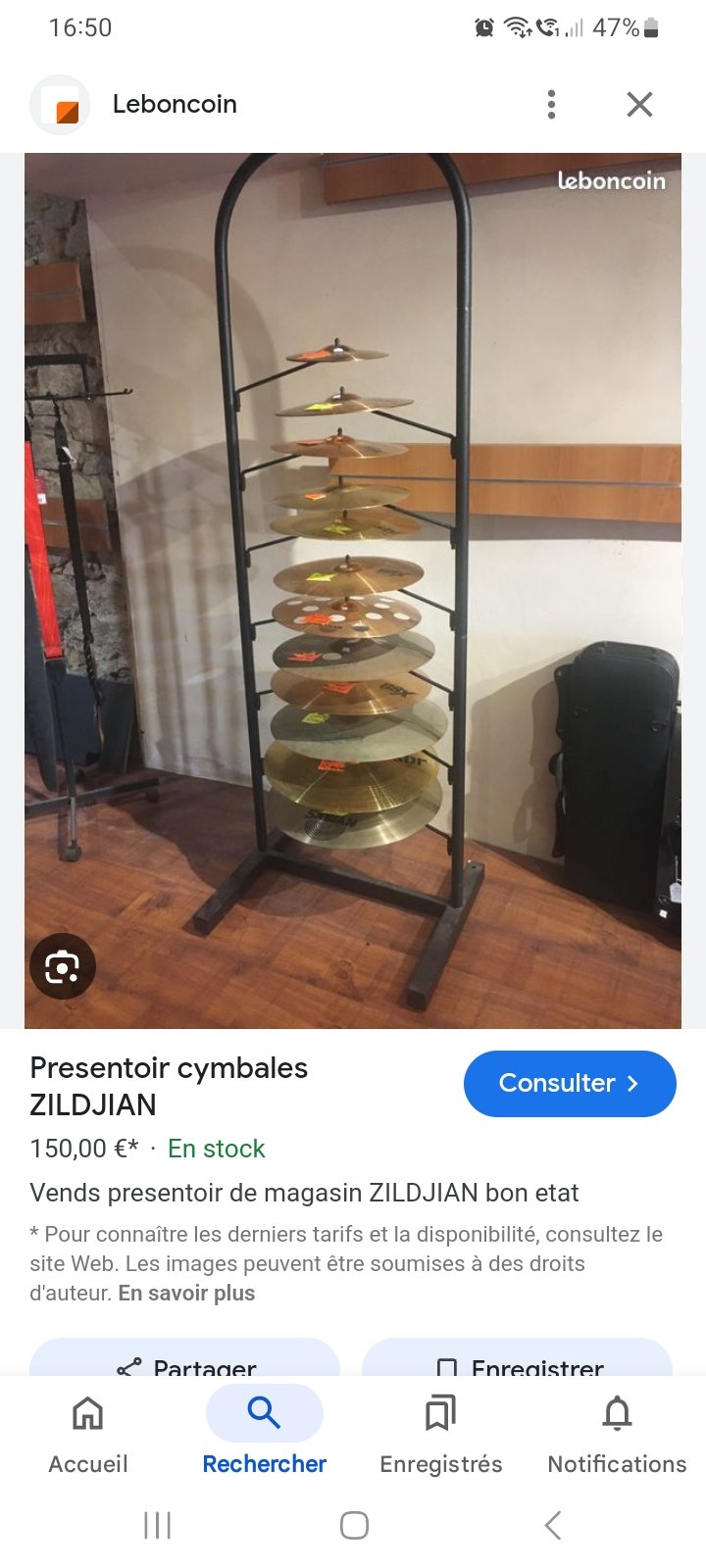The width and height of the screenshot is (706, 1568).
Task: Open the Enregistrés tab
Action: [441, 1435]
